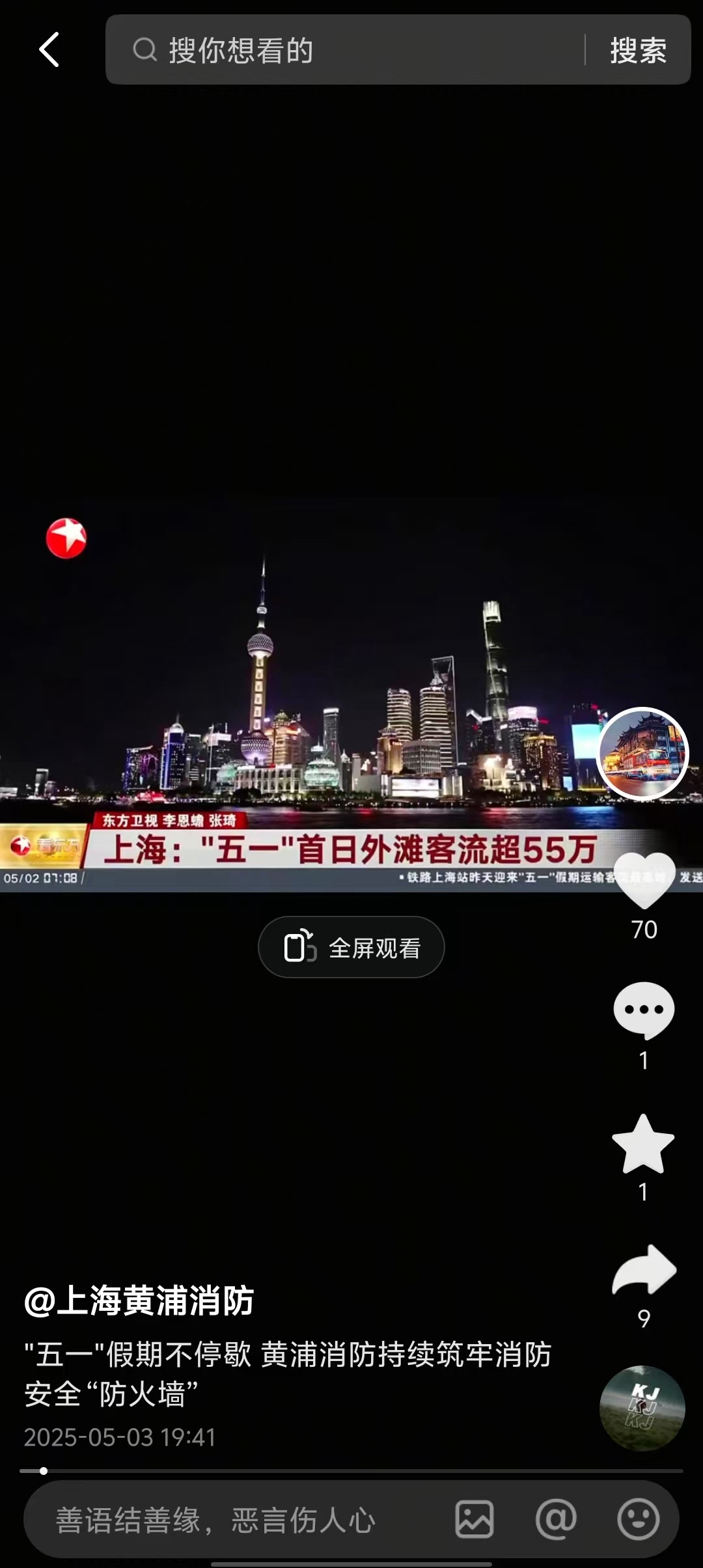Go back using the top-left arrow

pyautogui.click(x=49, y=50)
